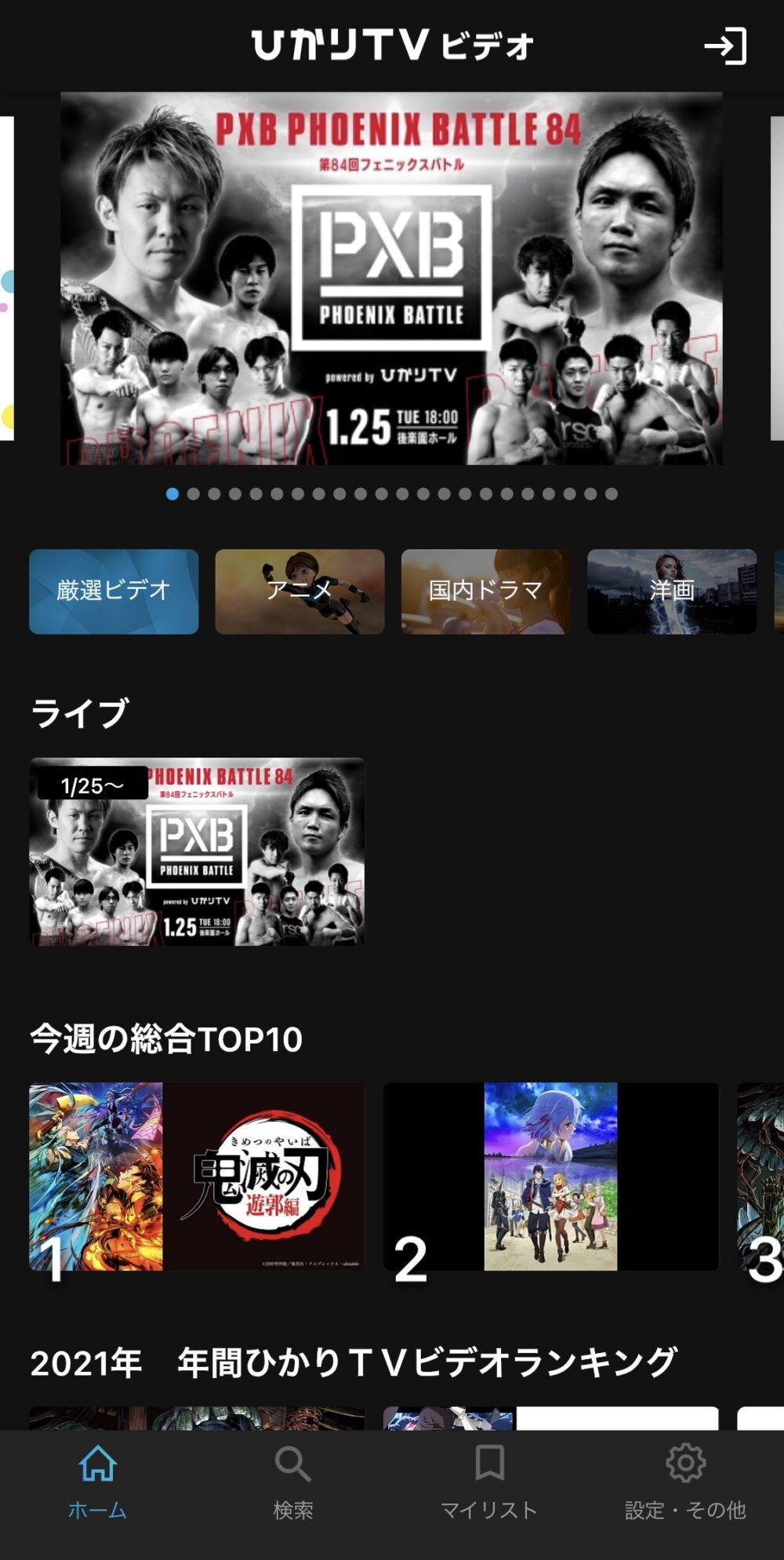The height and width of the screenshot is (1560, 784).
Task: Select the 厳選ビデオ category chip
Action: click(x=114, y=591)
